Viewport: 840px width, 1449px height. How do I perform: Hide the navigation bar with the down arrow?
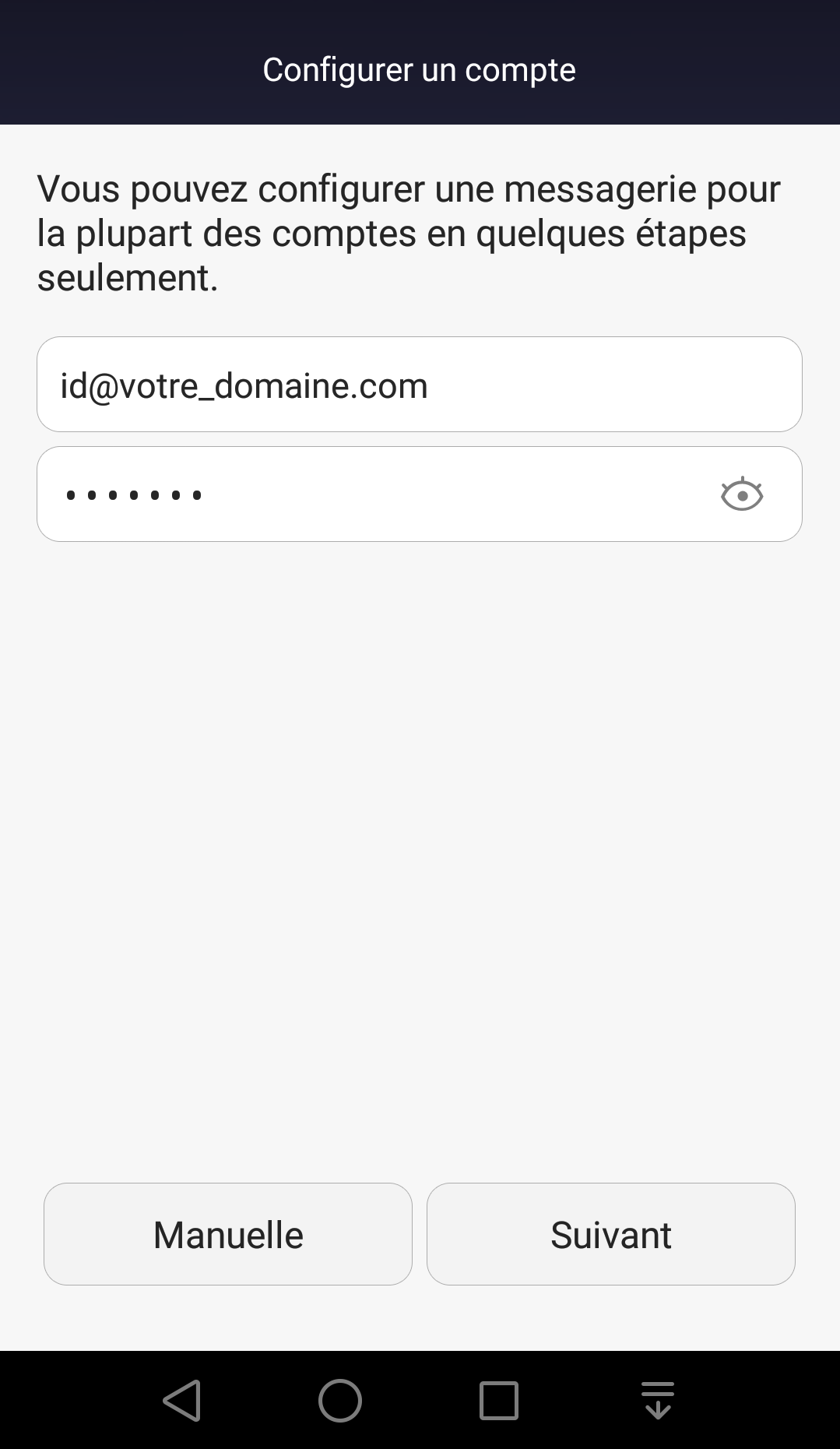[658, 1401]
